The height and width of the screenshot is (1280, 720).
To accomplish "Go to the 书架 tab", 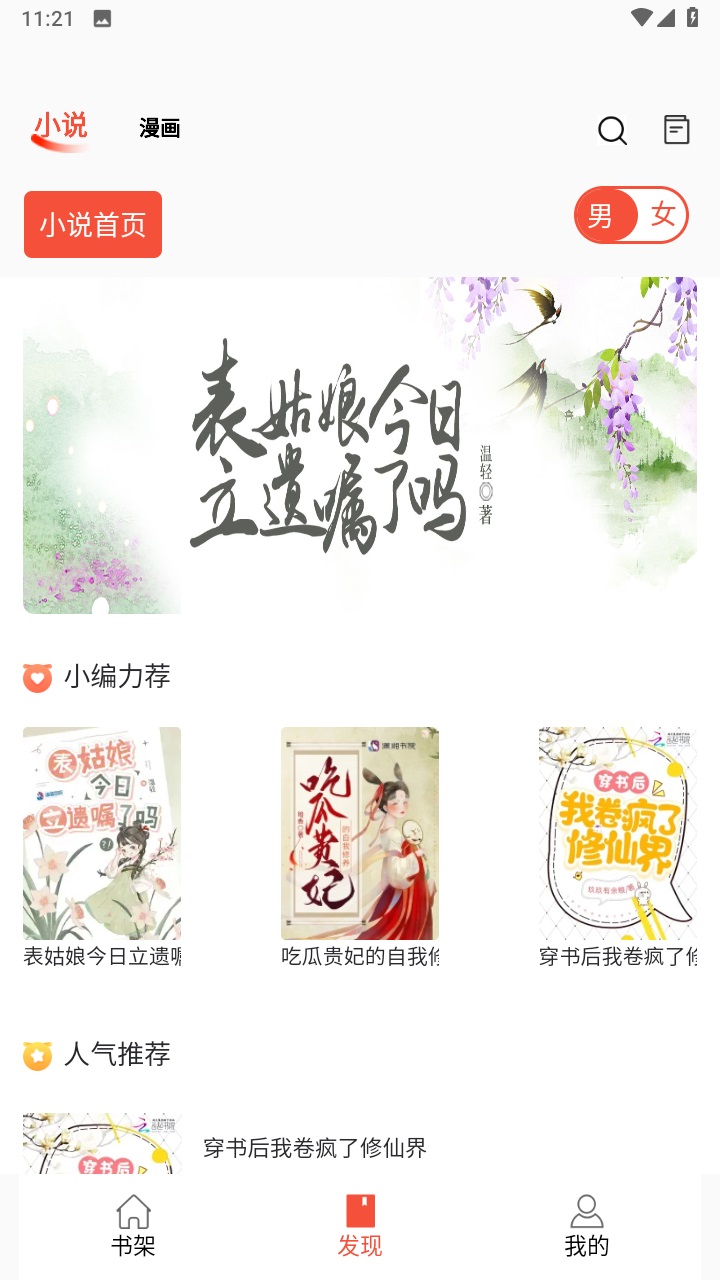I will (133, 1225).
